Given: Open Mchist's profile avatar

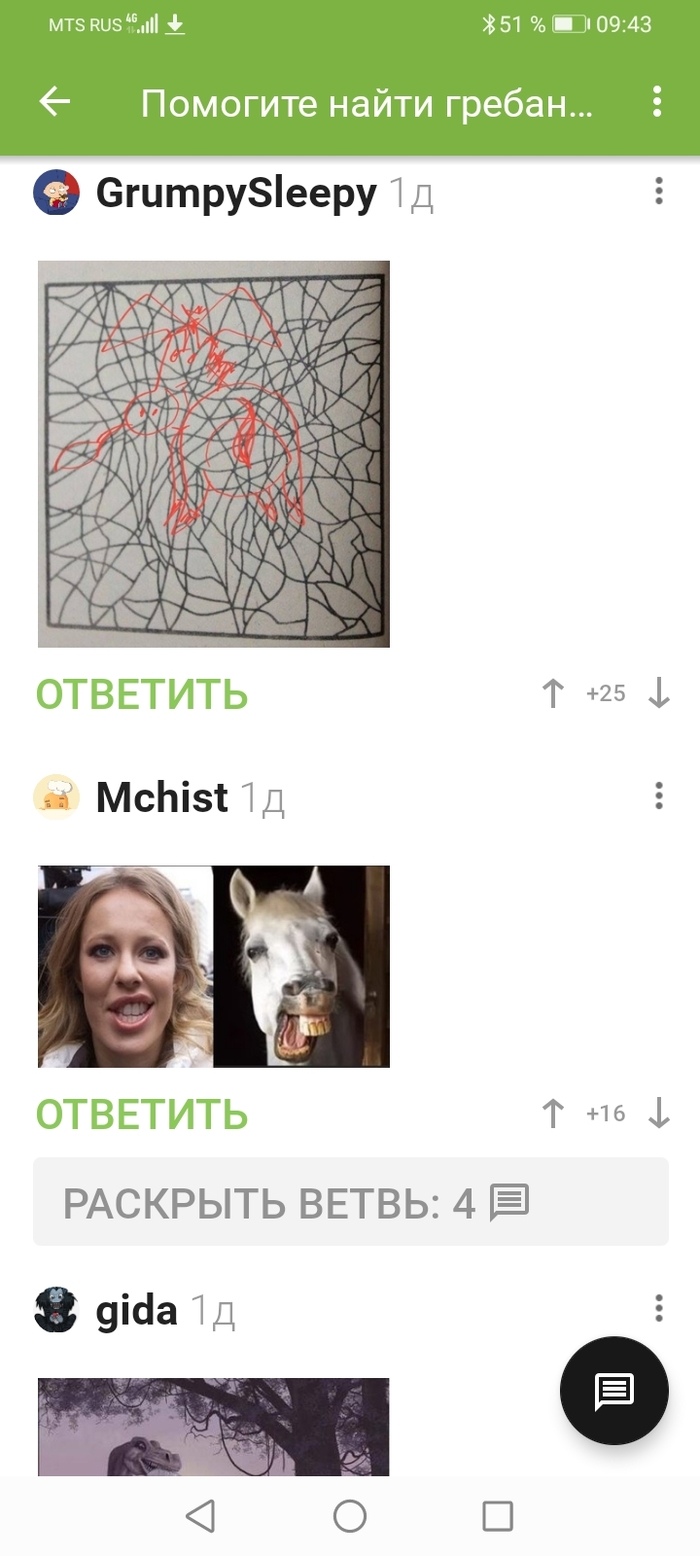Looking at the screenshot, I should click(x=56, y=797).
